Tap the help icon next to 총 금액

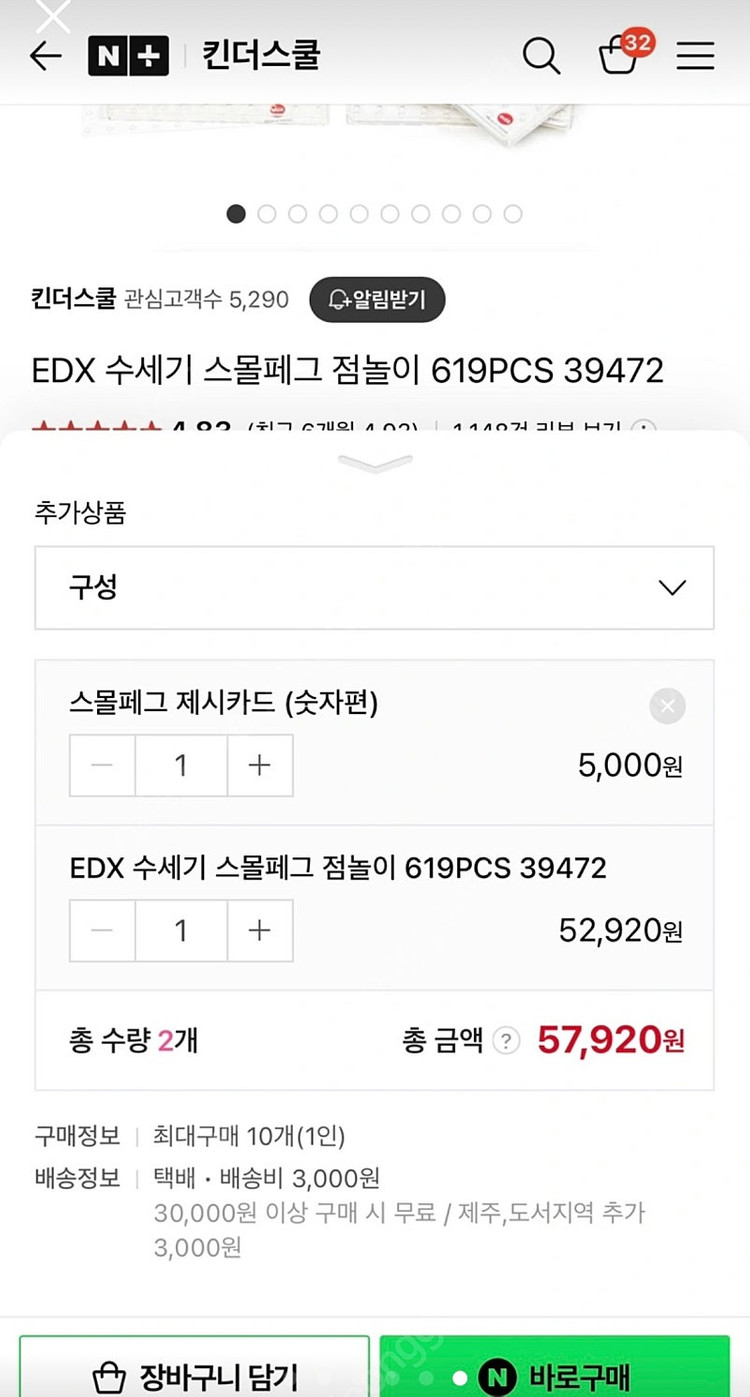[506, 1041]
